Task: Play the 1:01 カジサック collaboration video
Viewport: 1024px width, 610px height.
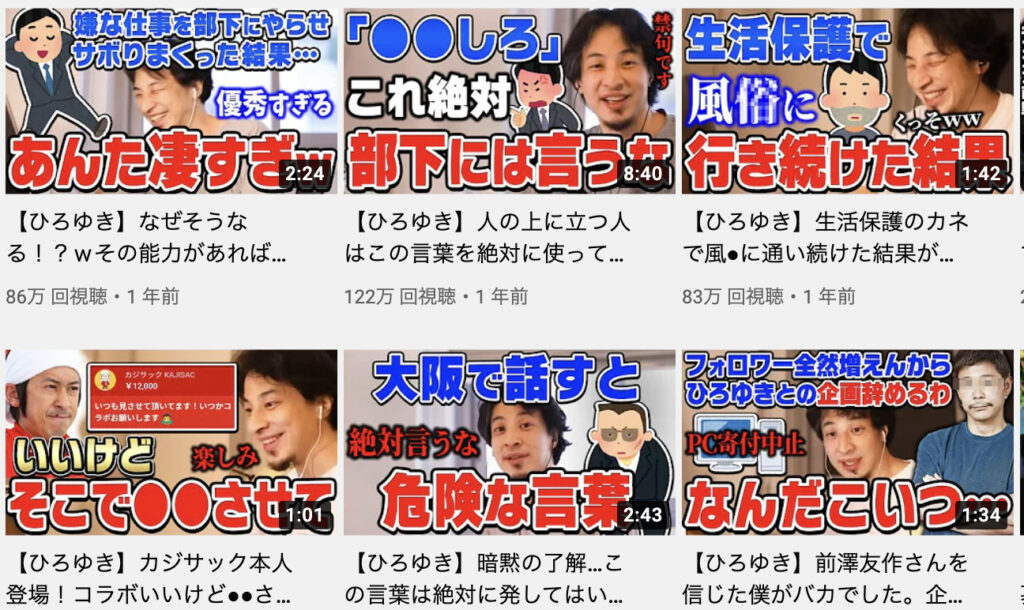Action: pos(171,442)
